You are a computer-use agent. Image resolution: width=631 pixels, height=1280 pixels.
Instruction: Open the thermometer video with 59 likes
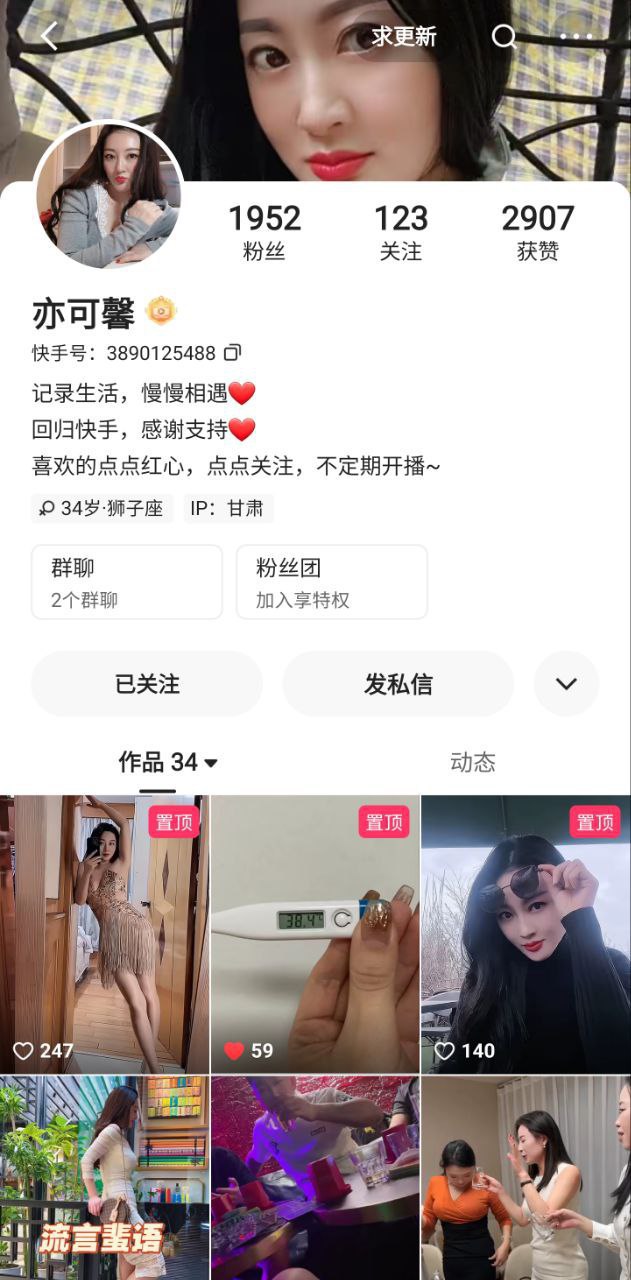tap(315, 934)
